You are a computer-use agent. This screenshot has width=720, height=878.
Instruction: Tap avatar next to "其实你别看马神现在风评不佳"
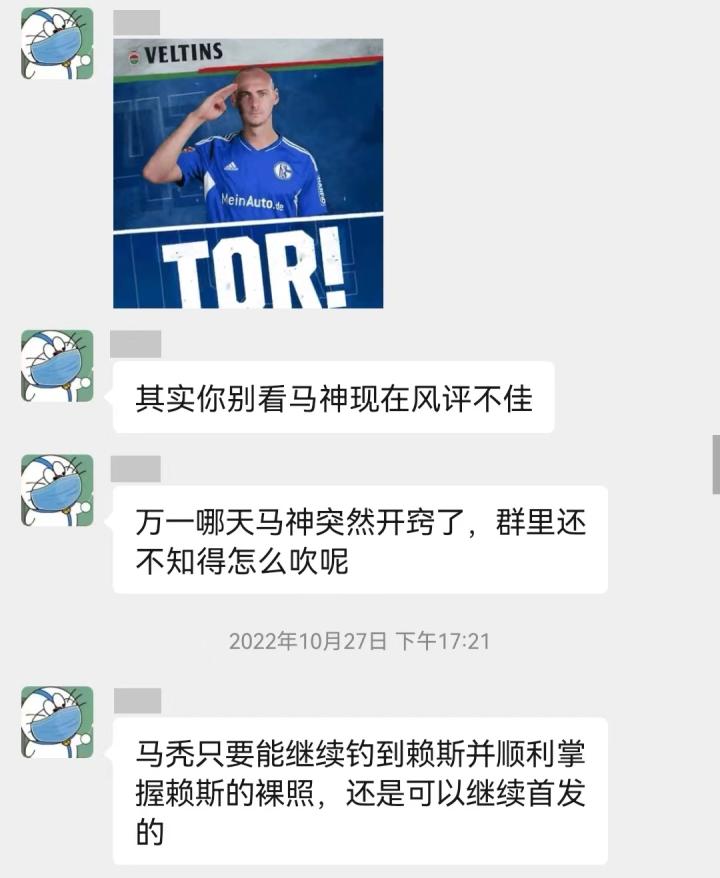point(57,366)
